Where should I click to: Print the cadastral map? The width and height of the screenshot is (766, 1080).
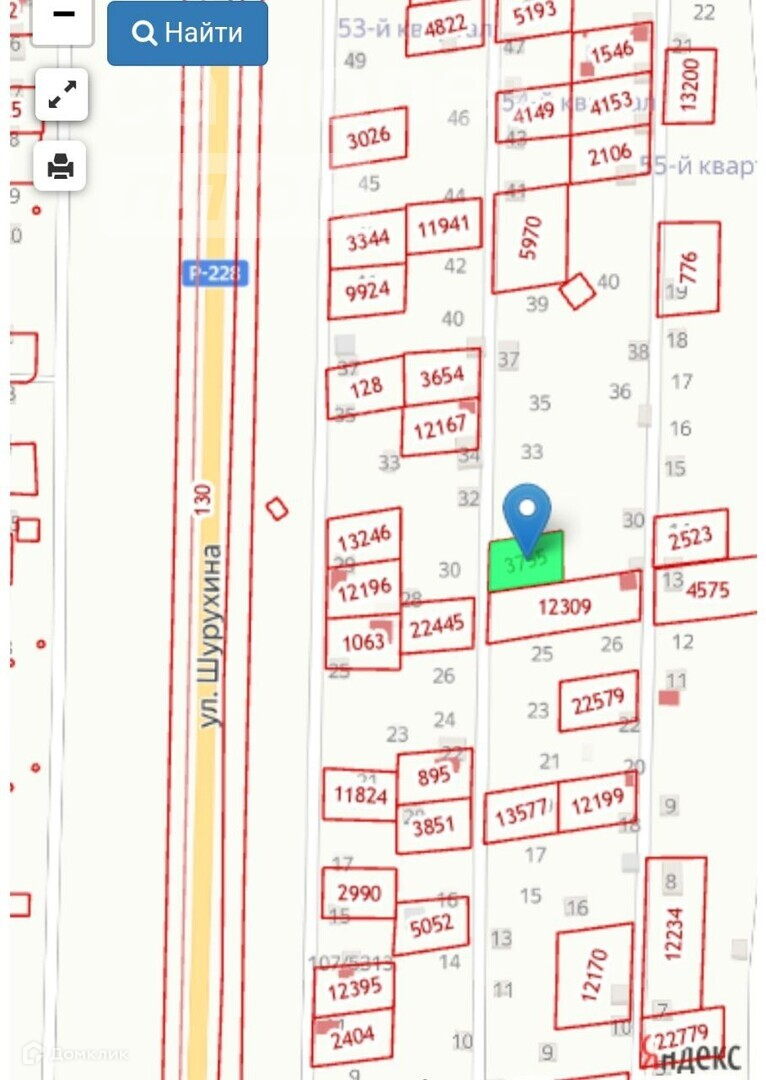(x=61, y=166)
